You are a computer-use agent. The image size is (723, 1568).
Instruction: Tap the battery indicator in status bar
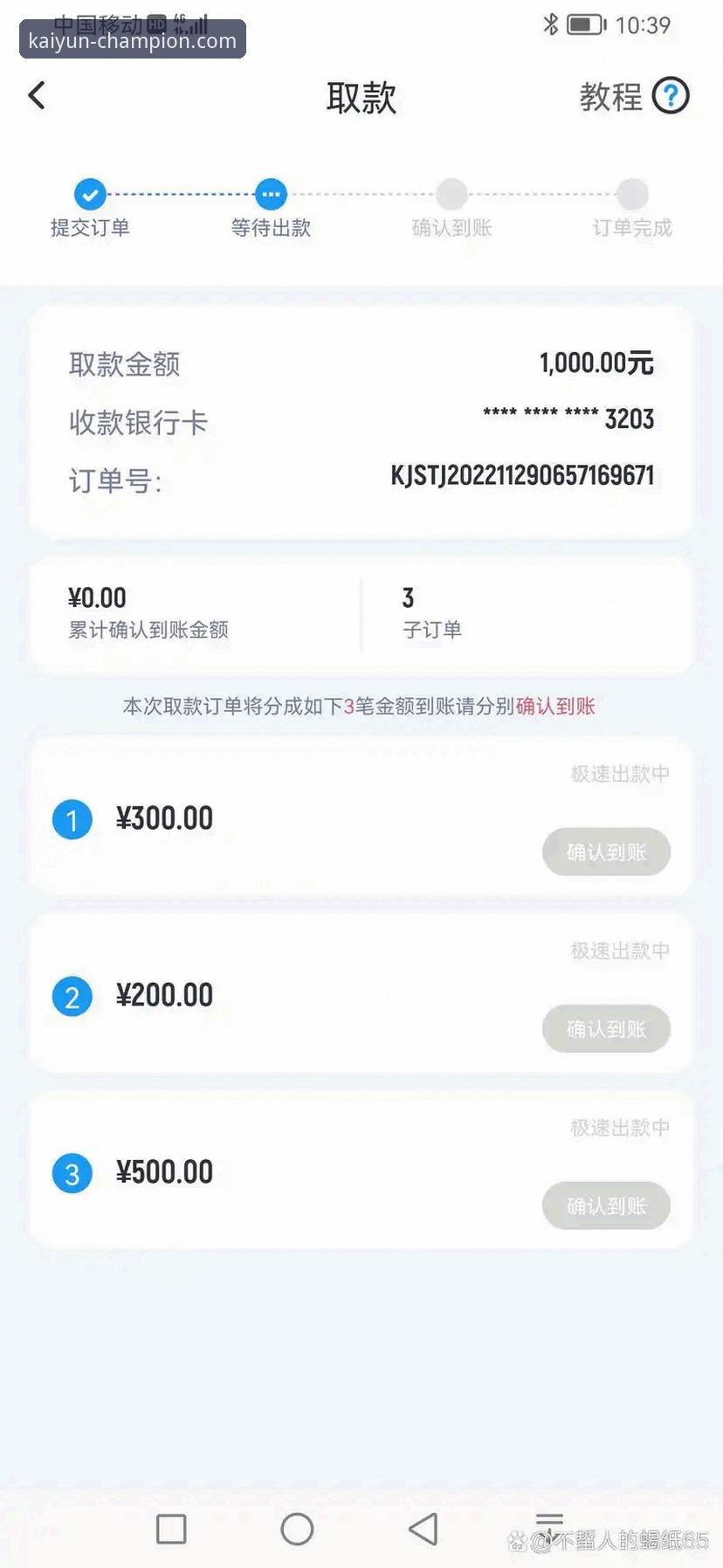587,24
